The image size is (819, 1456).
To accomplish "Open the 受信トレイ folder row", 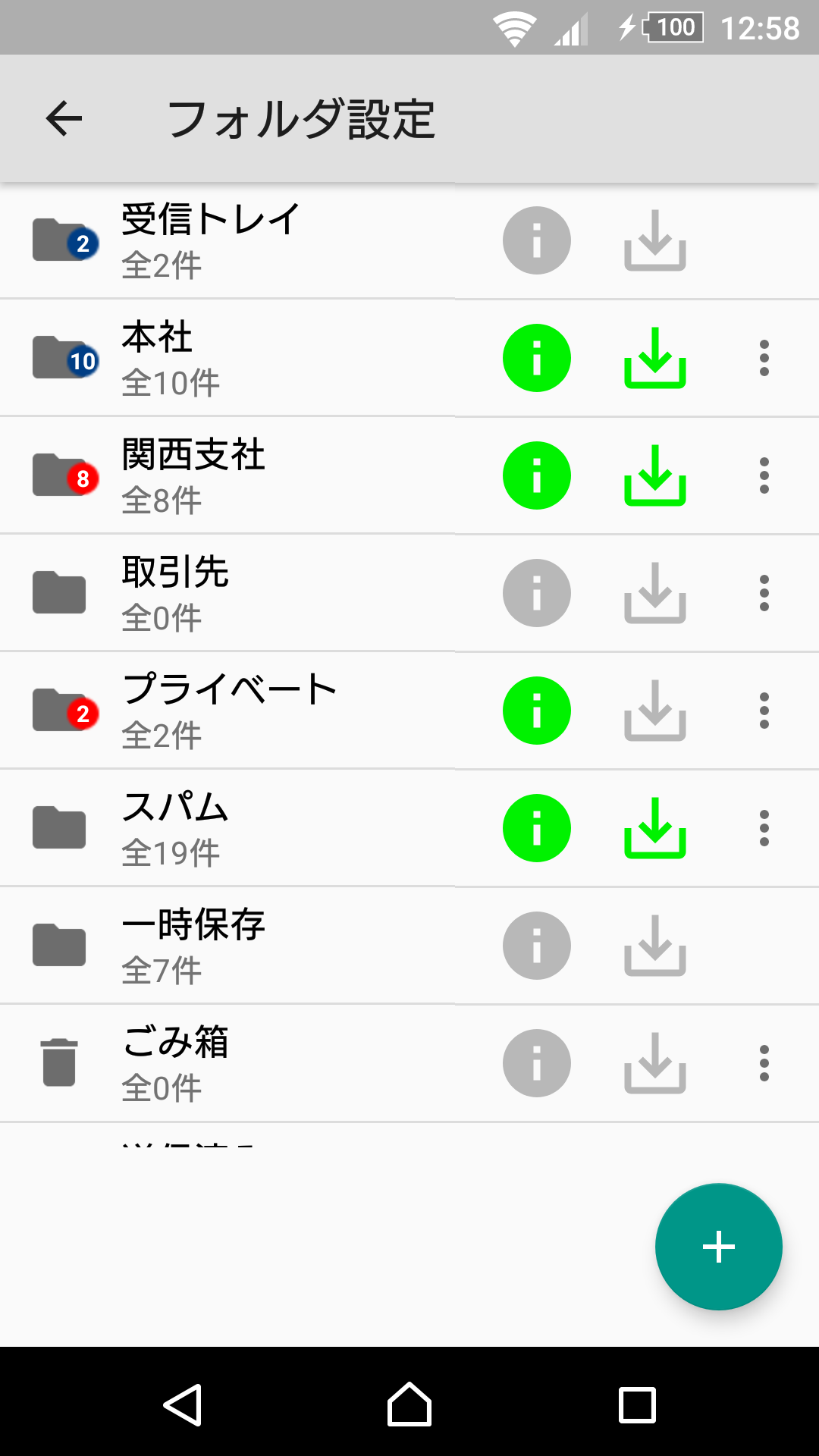I will 227,240.
